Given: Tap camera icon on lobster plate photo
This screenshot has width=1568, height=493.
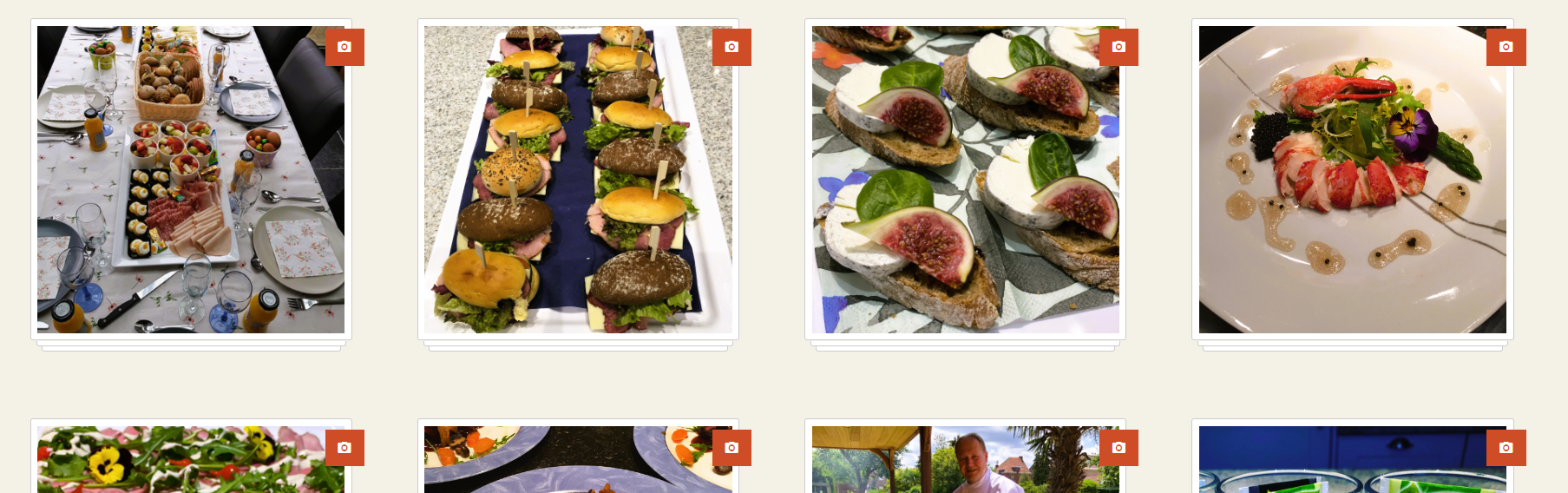Looking at the screenshot, I should [1506, 47].
